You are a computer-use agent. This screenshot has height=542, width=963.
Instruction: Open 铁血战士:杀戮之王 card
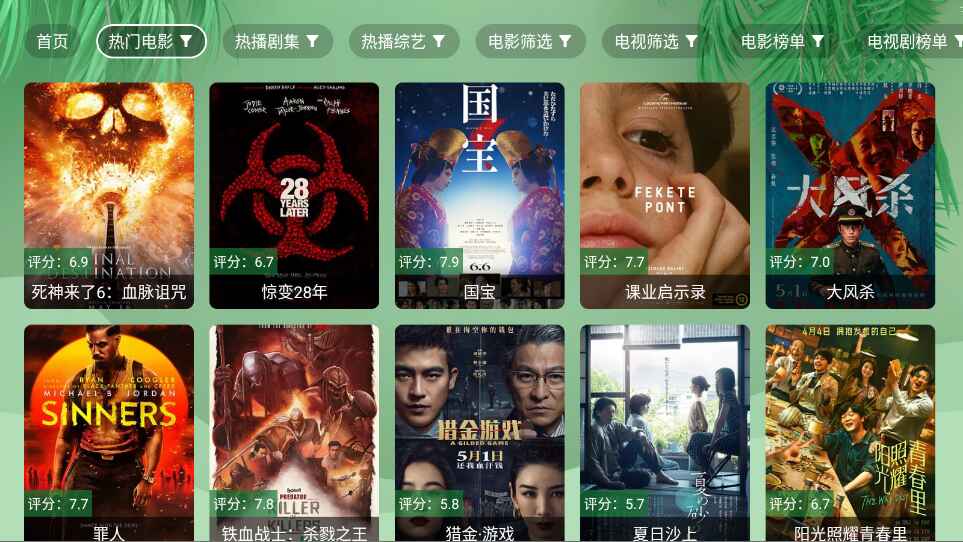pos(294,430)
